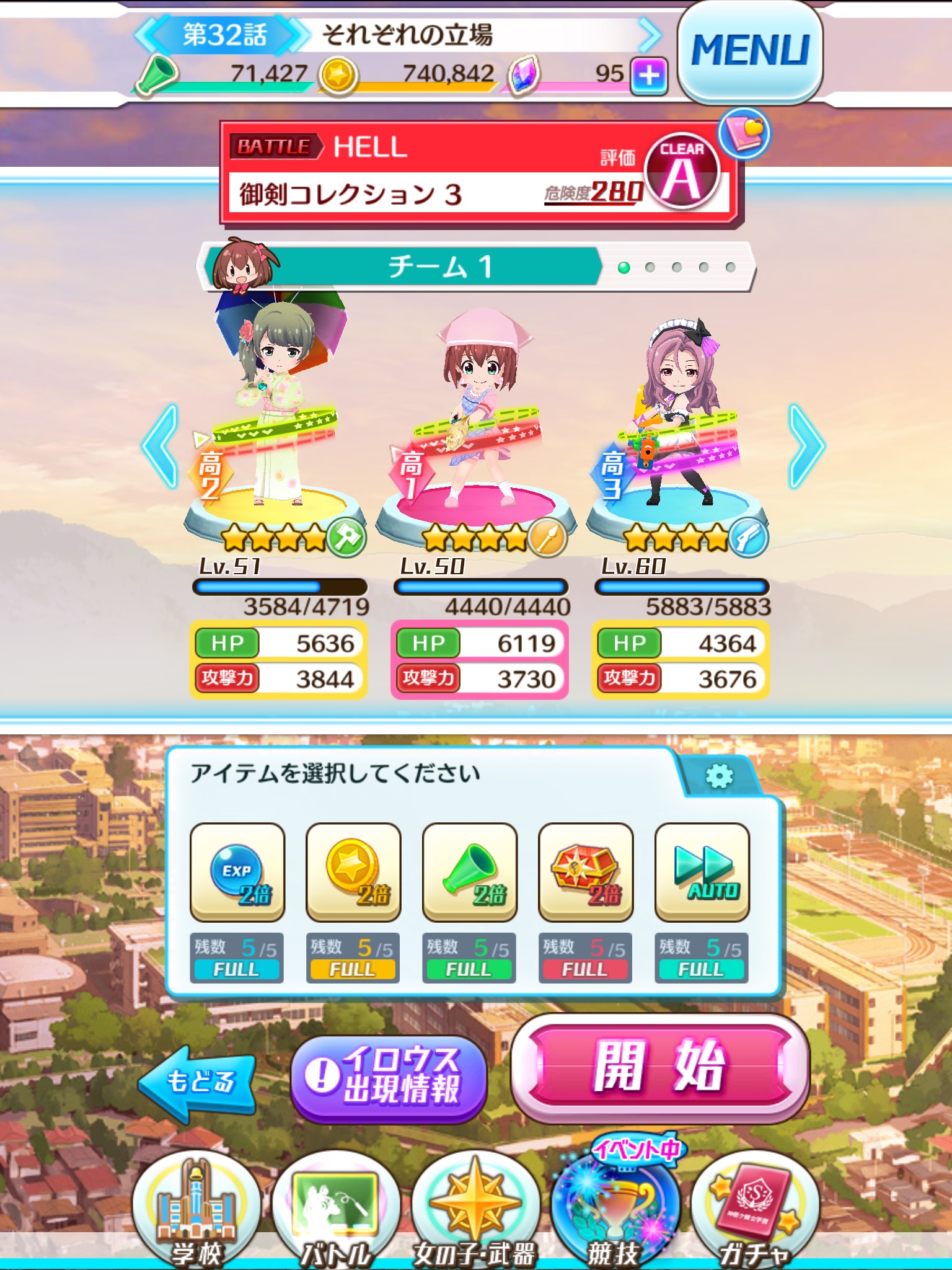Start the battle with 開始
This screenshot has width=952, height=1270.
(659, 1067)
